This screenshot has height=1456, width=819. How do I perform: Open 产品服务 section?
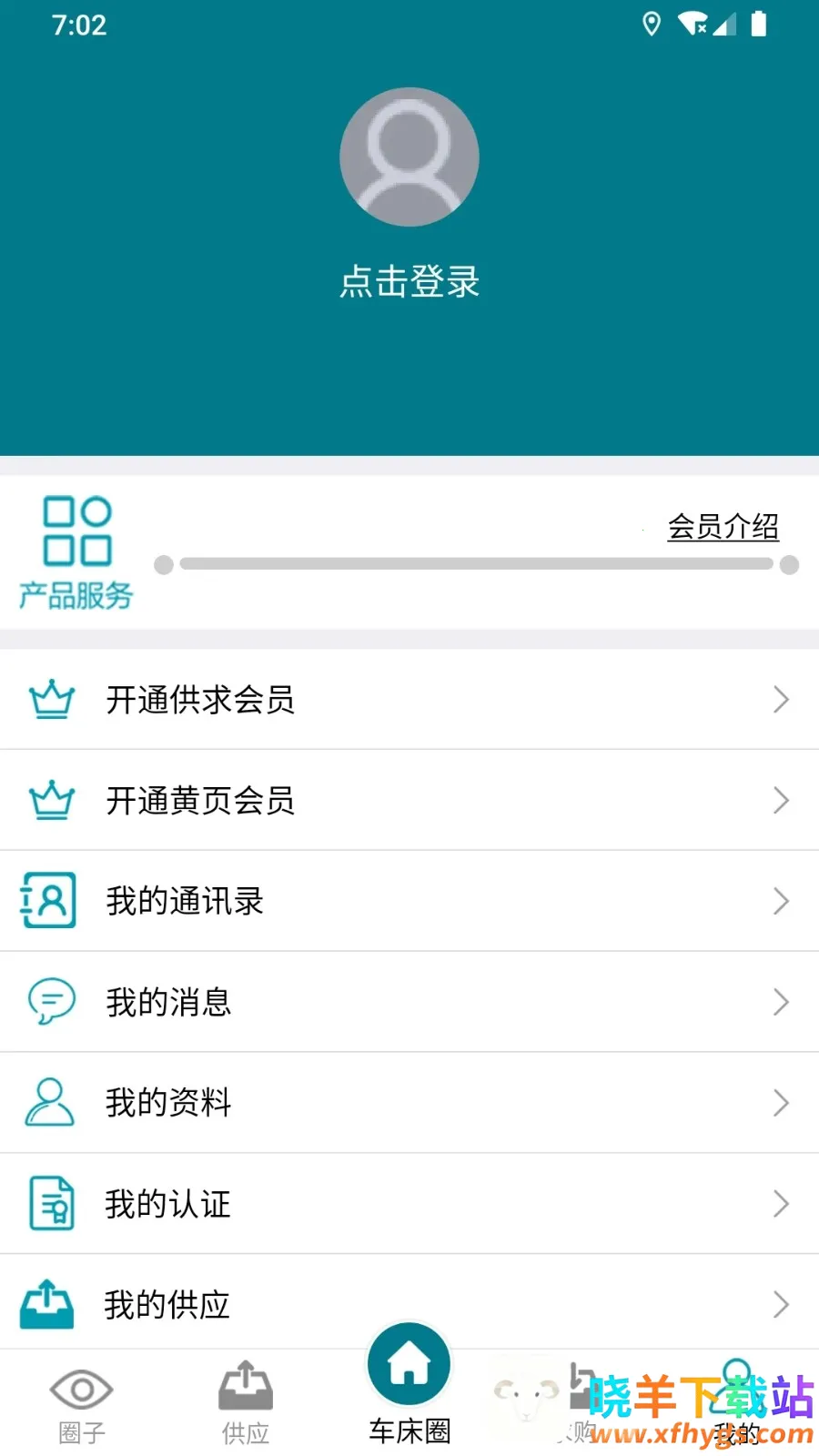pos(76,552)
